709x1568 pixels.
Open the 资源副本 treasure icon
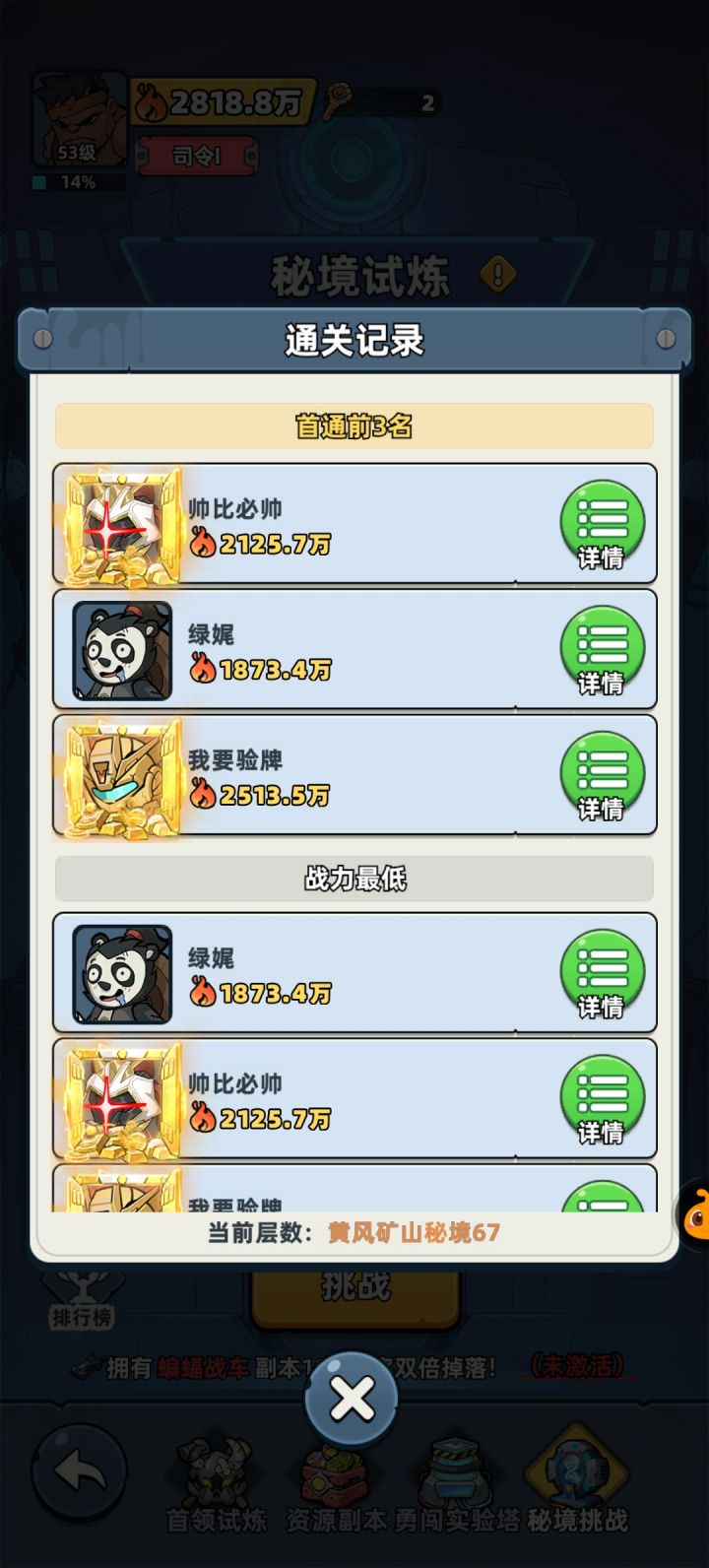click(333, 1477)
